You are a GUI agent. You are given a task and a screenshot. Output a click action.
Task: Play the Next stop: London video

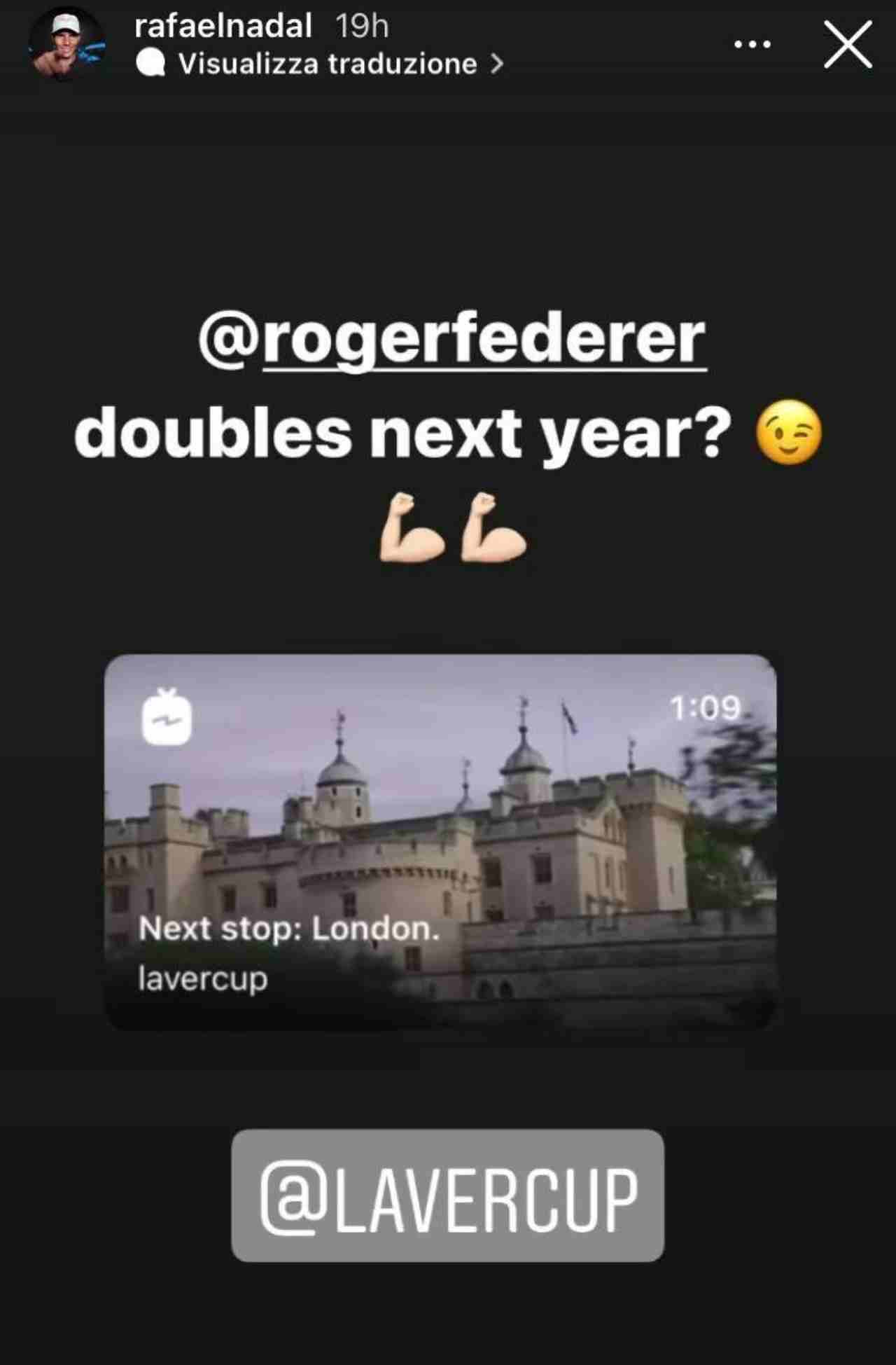pos(440,842)
